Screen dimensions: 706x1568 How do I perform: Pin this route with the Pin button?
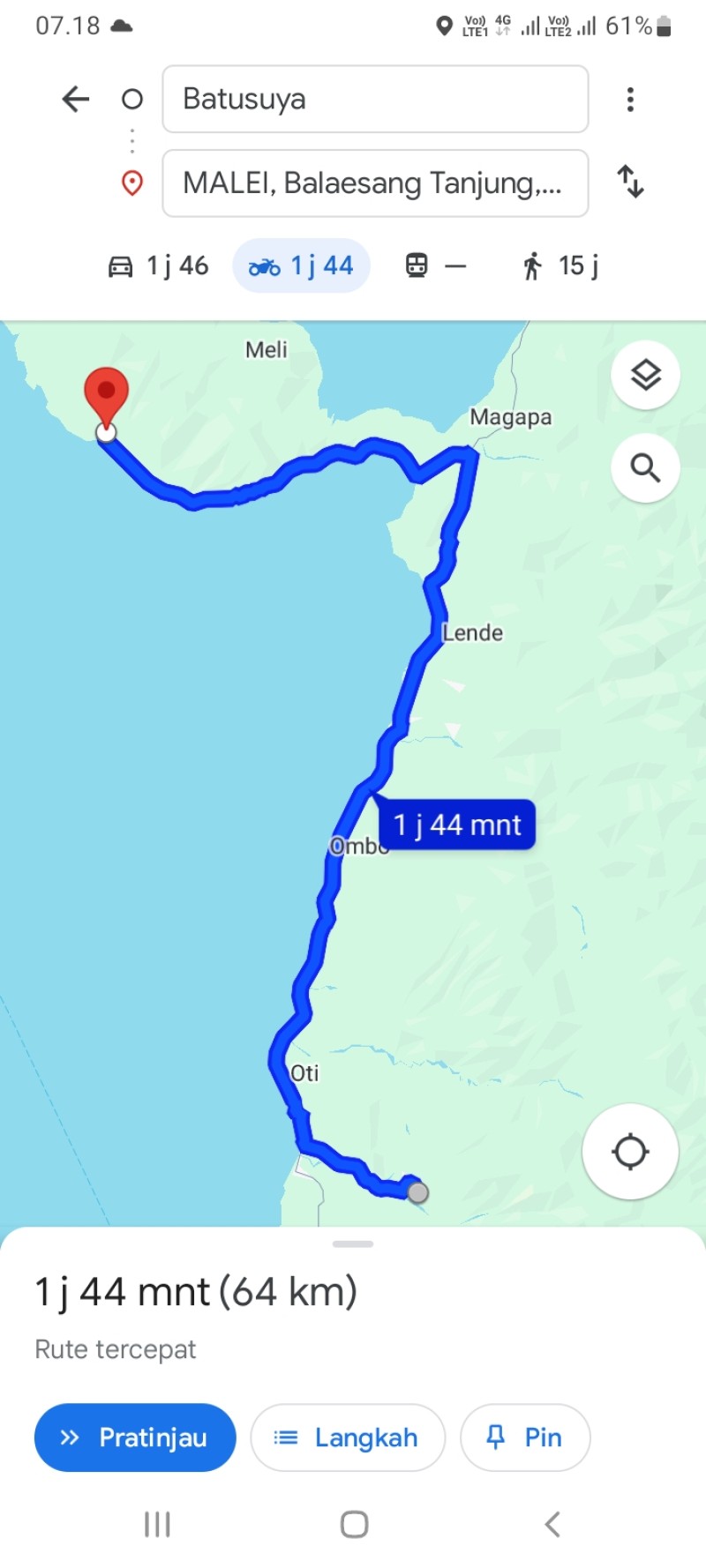(525, 1437)
